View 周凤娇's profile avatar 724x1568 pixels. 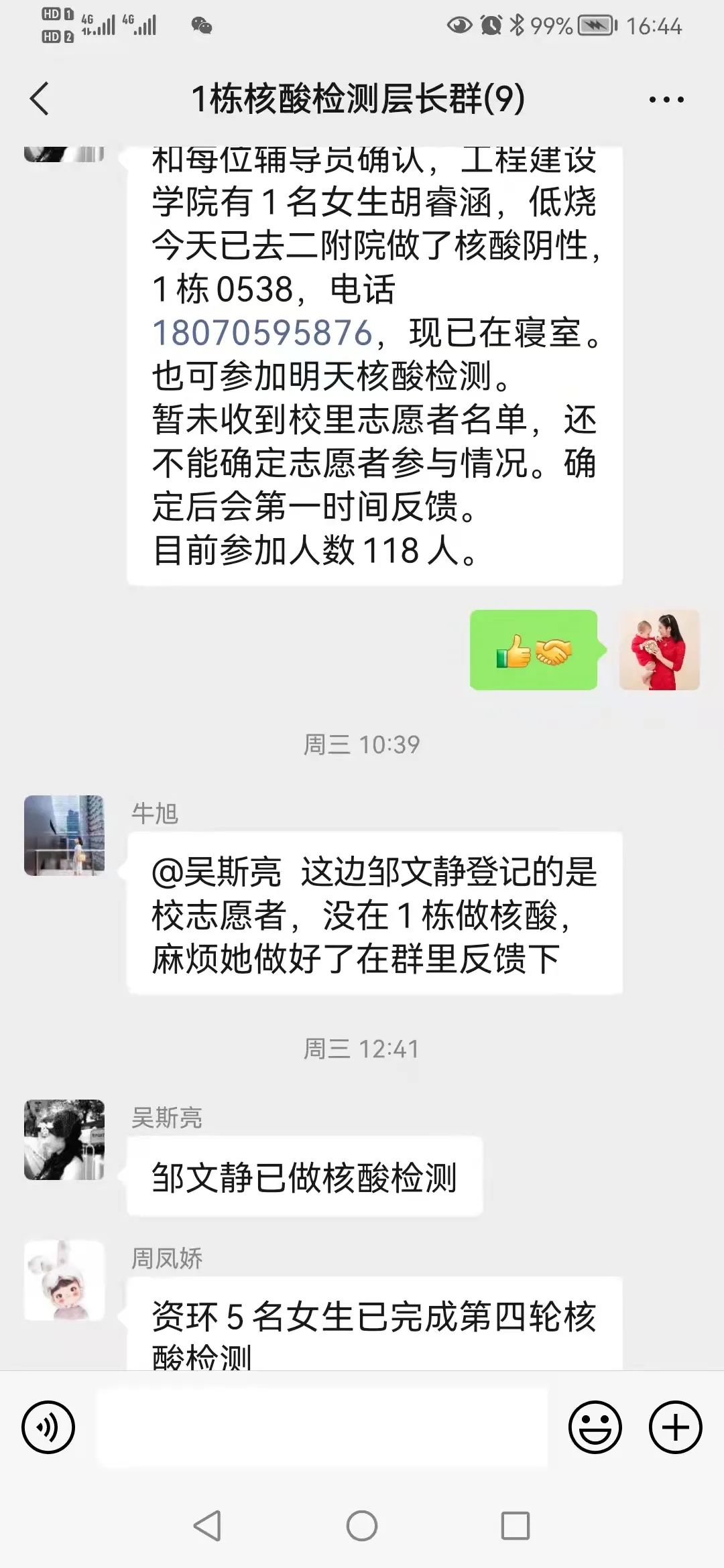click(64, 1281)
